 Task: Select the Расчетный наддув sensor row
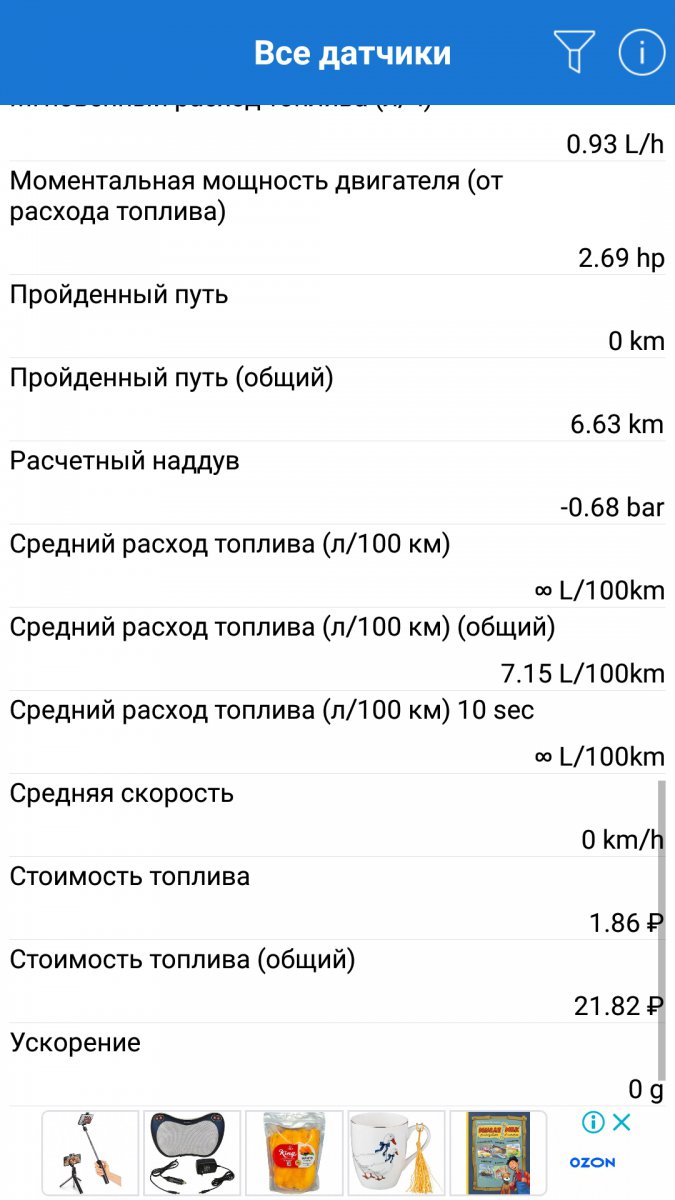pyautogui.click(x=337, y=483)
